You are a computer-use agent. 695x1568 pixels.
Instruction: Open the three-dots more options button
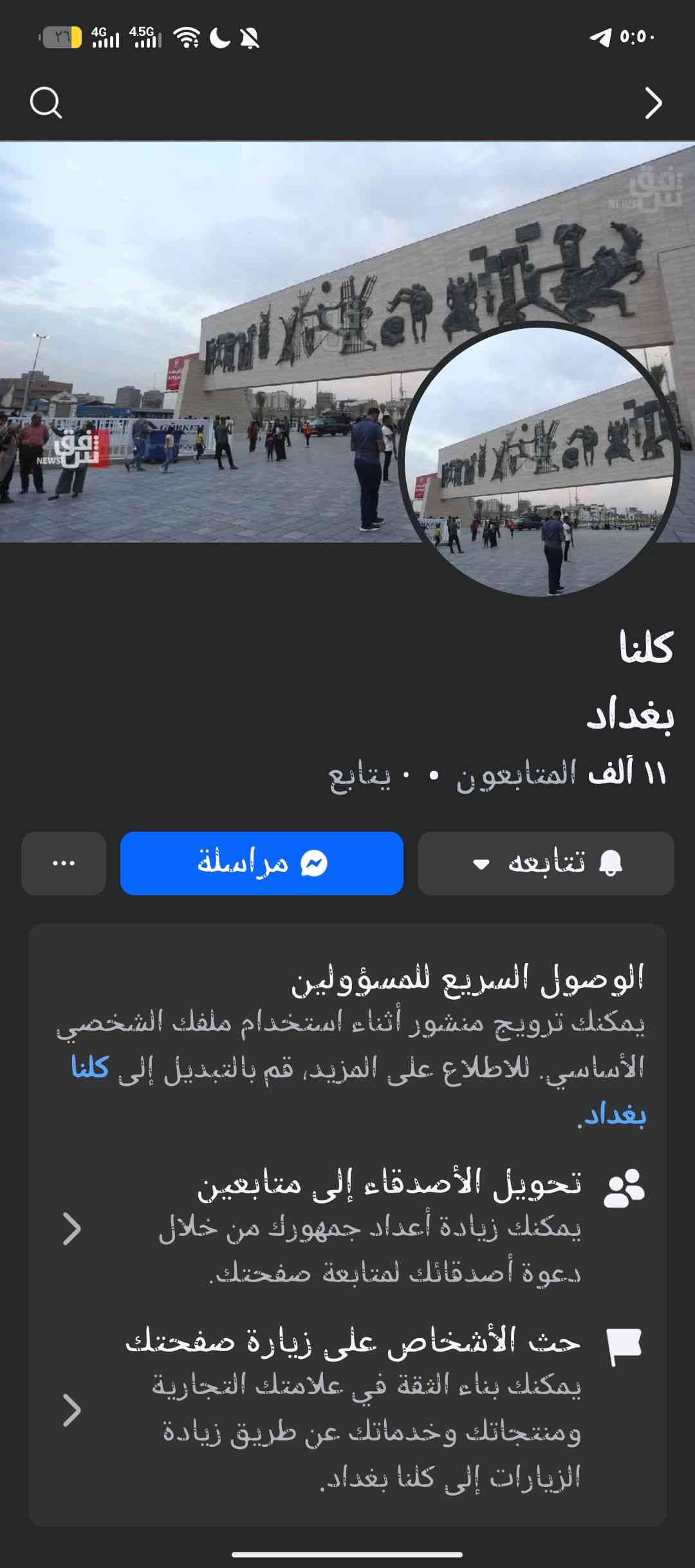click(64, 863)
